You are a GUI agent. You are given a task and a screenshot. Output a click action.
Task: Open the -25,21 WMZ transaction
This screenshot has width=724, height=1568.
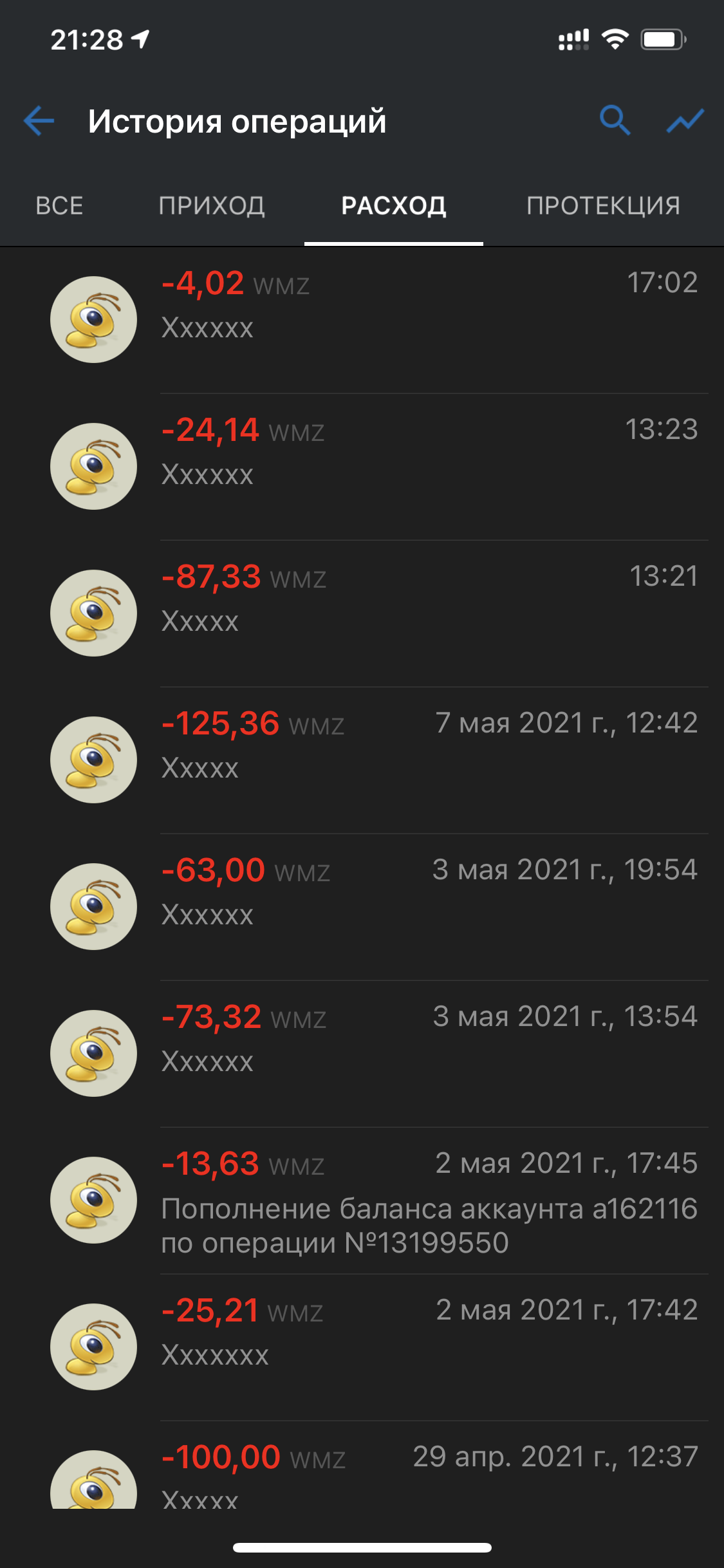click(x=362, y=1347)
